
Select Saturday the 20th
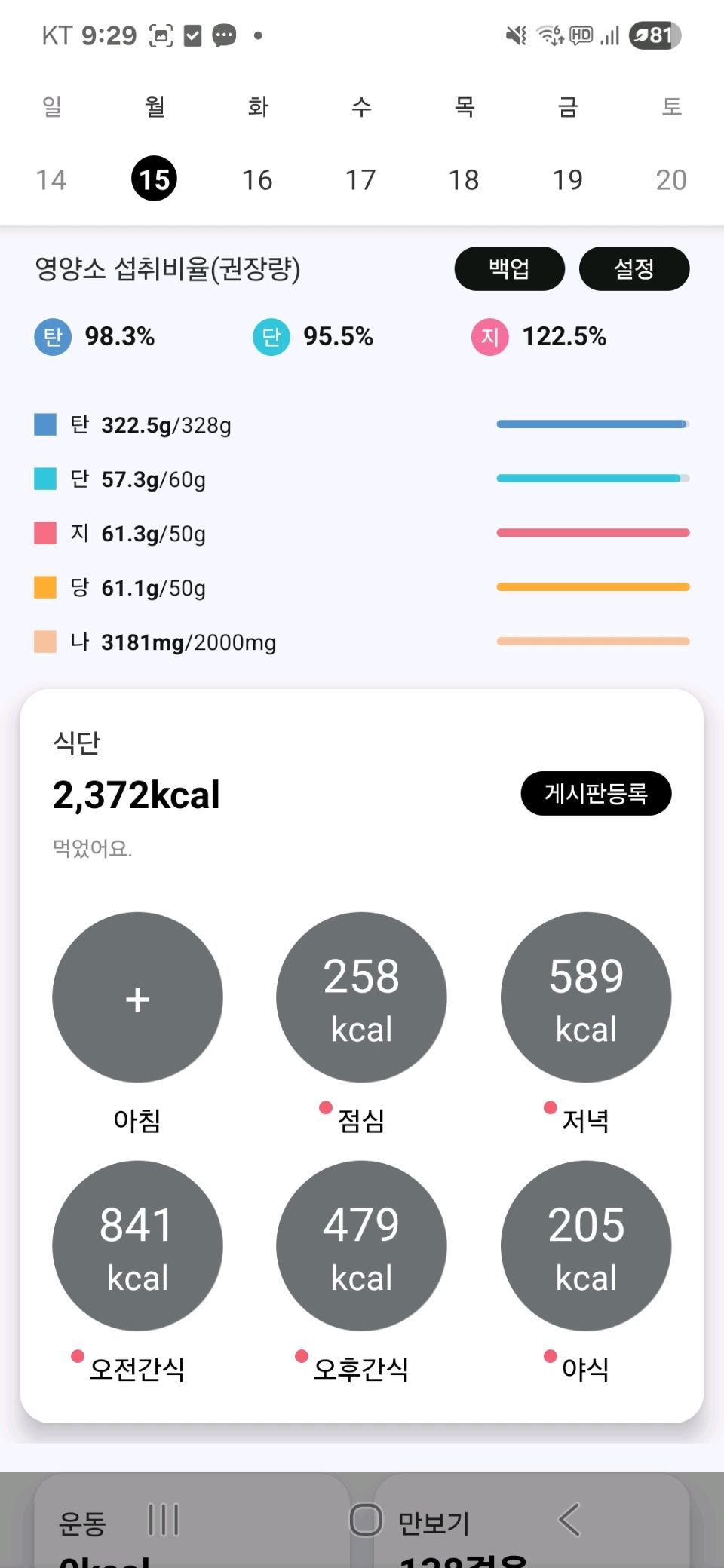click(670, 179)
